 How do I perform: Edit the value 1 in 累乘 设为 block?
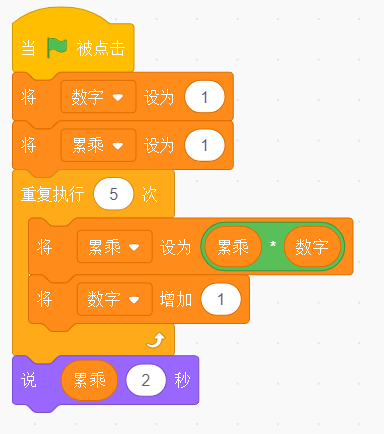(x=205, y=145)
